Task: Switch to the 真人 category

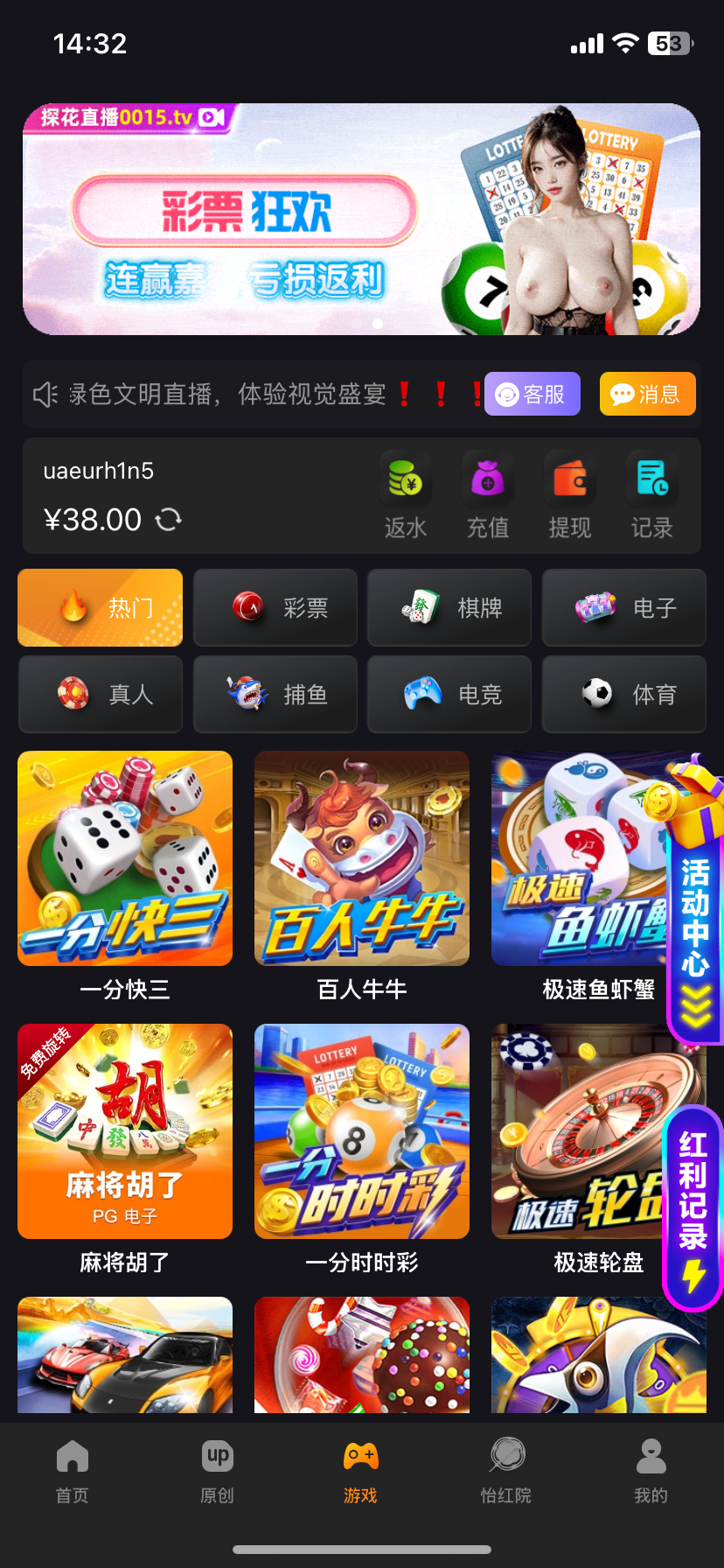Action: point(101,694)
